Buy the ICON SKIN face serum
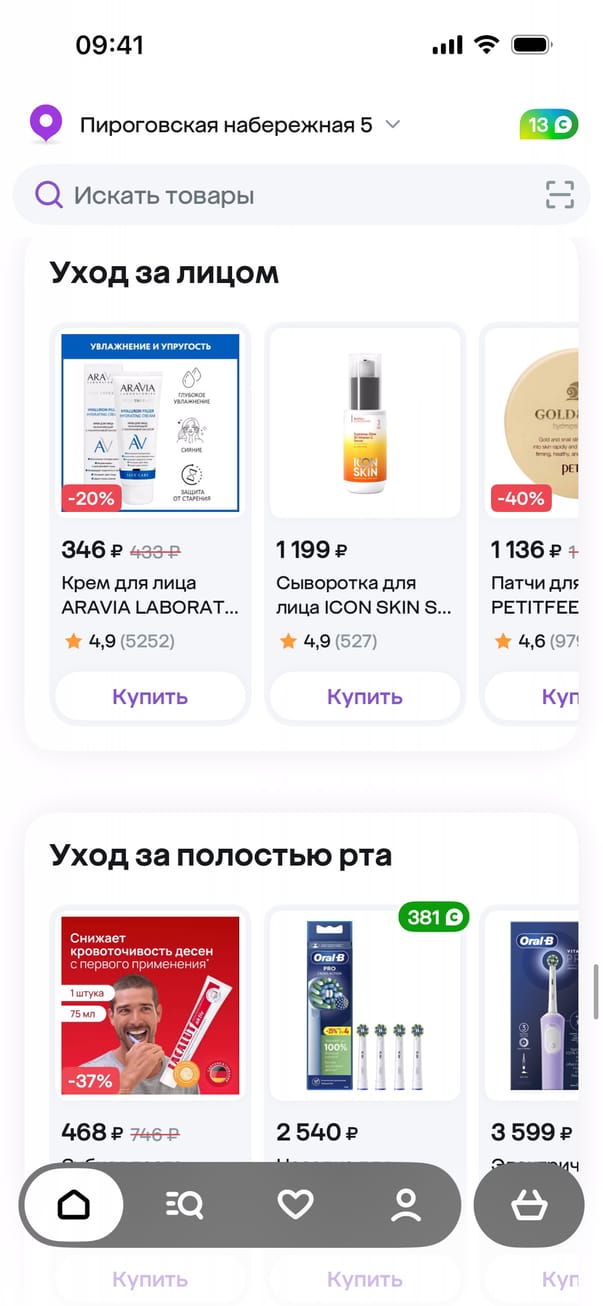Viewport: 603px width, 1306px height. pyautogui.click(x=365, y=697)
